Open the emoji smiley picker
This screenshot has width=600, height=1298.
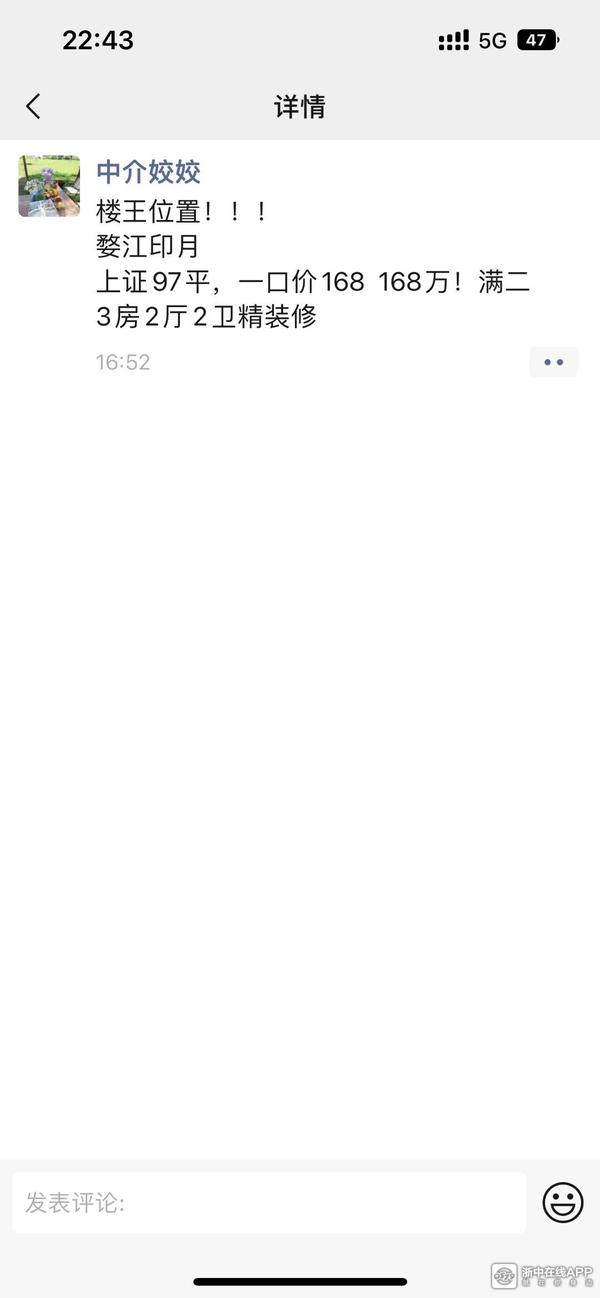[x=563, y=1202]
